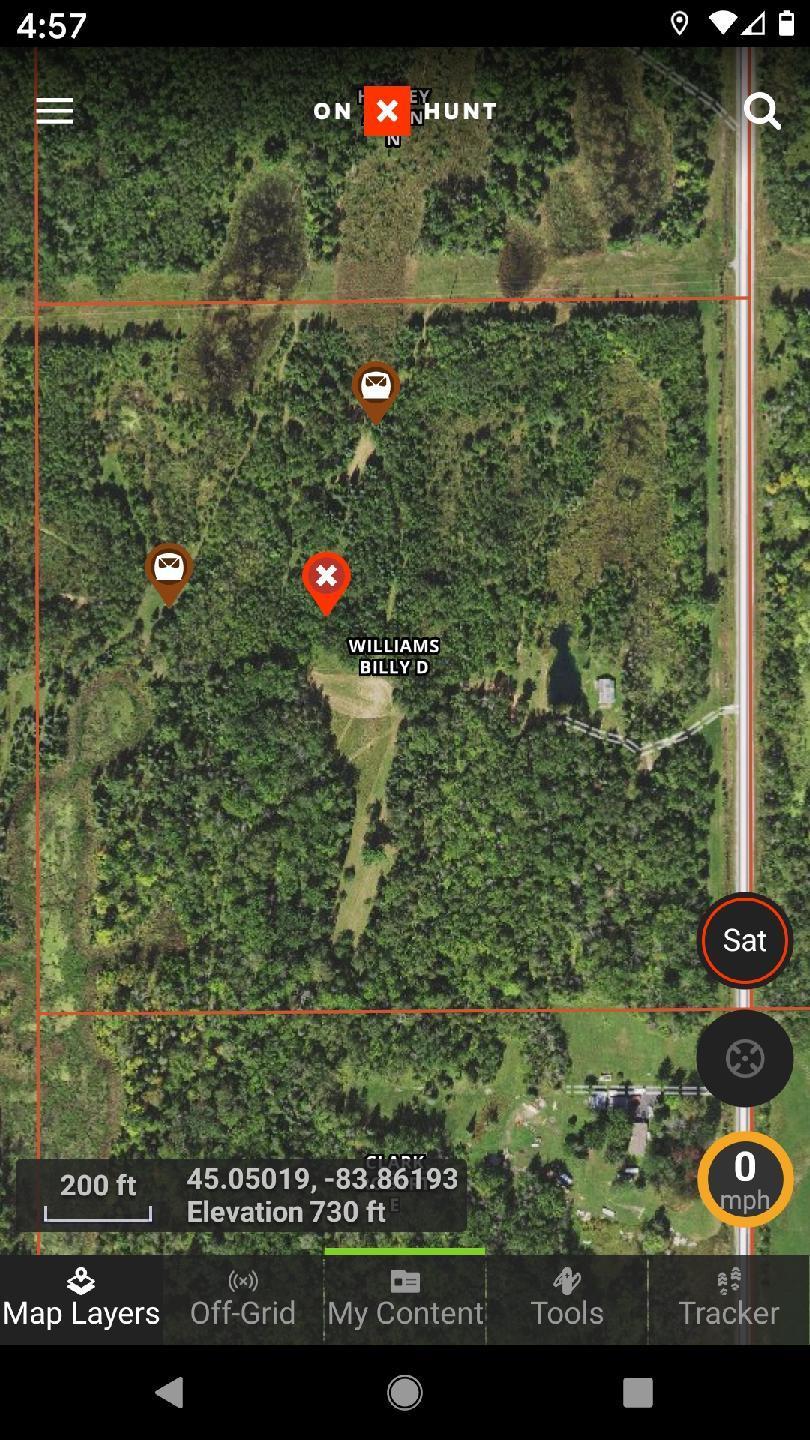Tap the 0 mph speed indicator
Screen dimensions: 810x1440
coord(745,1179)
